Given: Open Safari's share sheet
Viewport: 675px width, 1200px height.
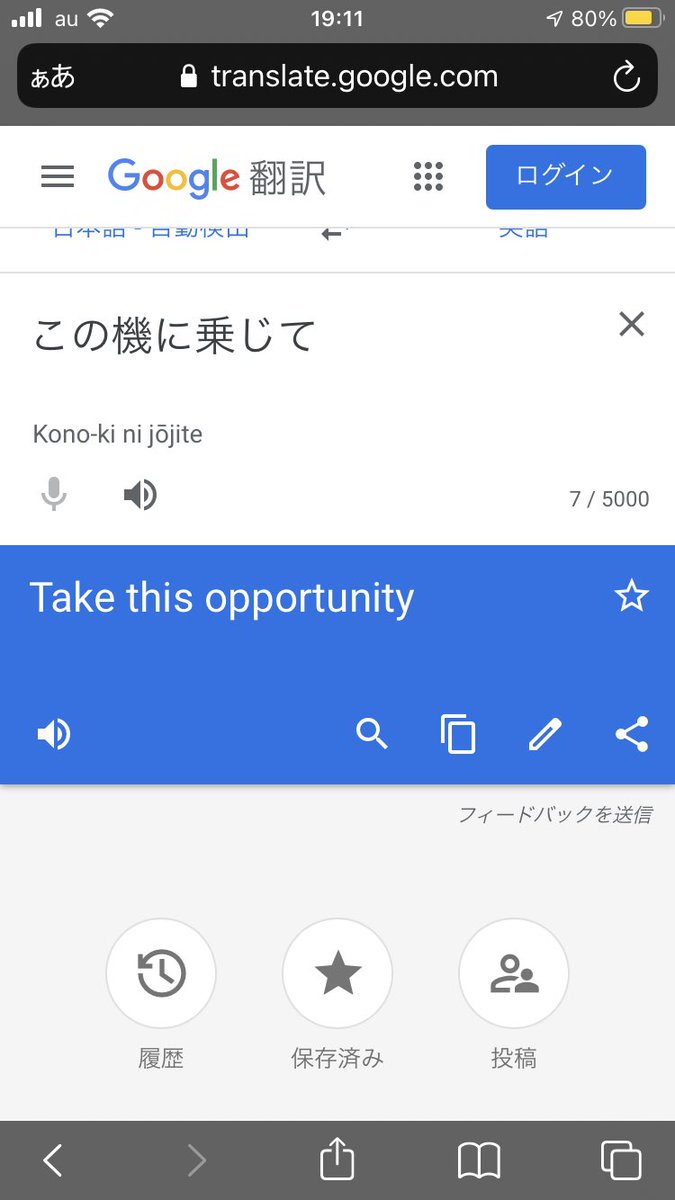Looking at the screenshot, I should 337,1160.
